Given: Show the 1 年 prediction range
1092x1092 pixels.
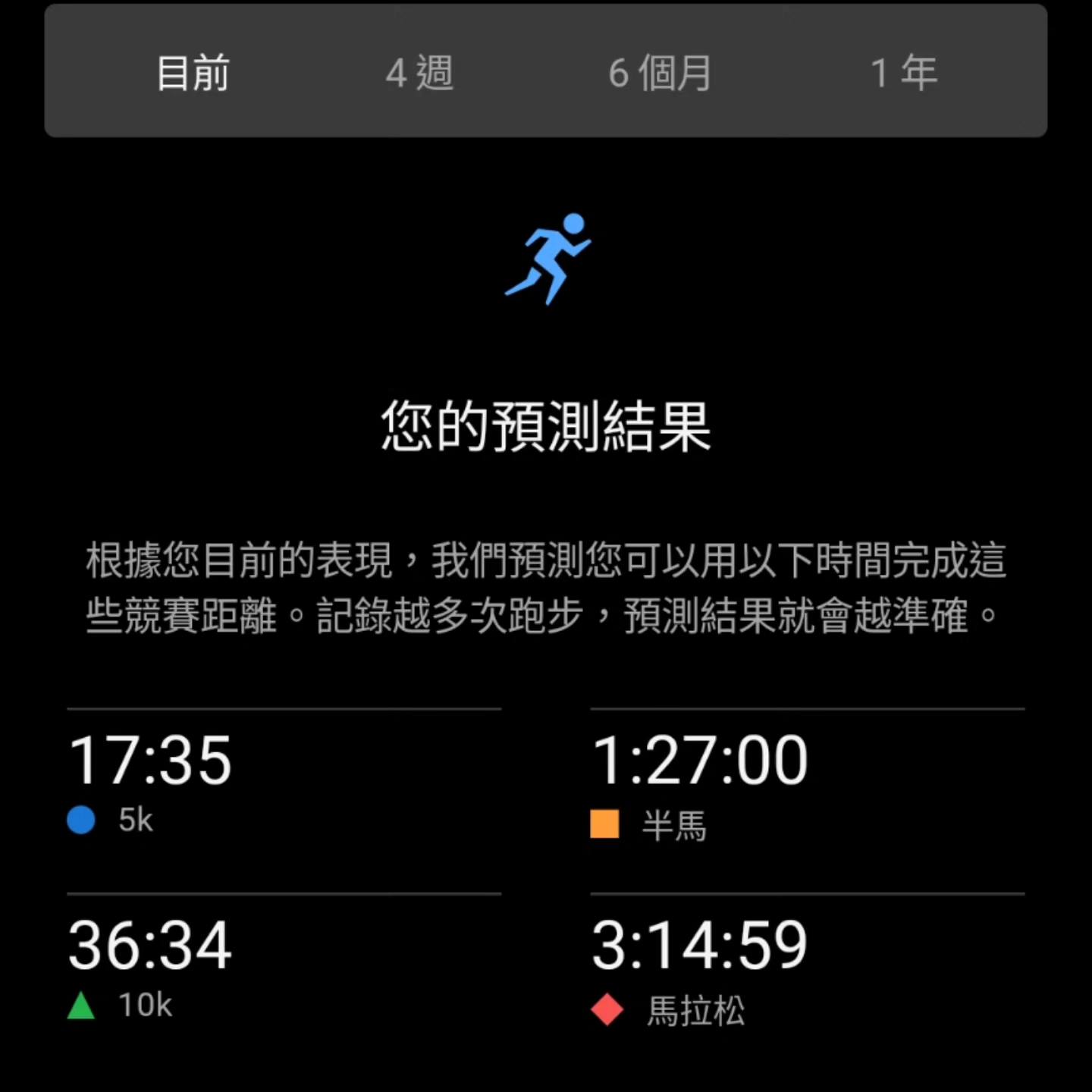Looking at the screenshot, I should tap(903, 73).
